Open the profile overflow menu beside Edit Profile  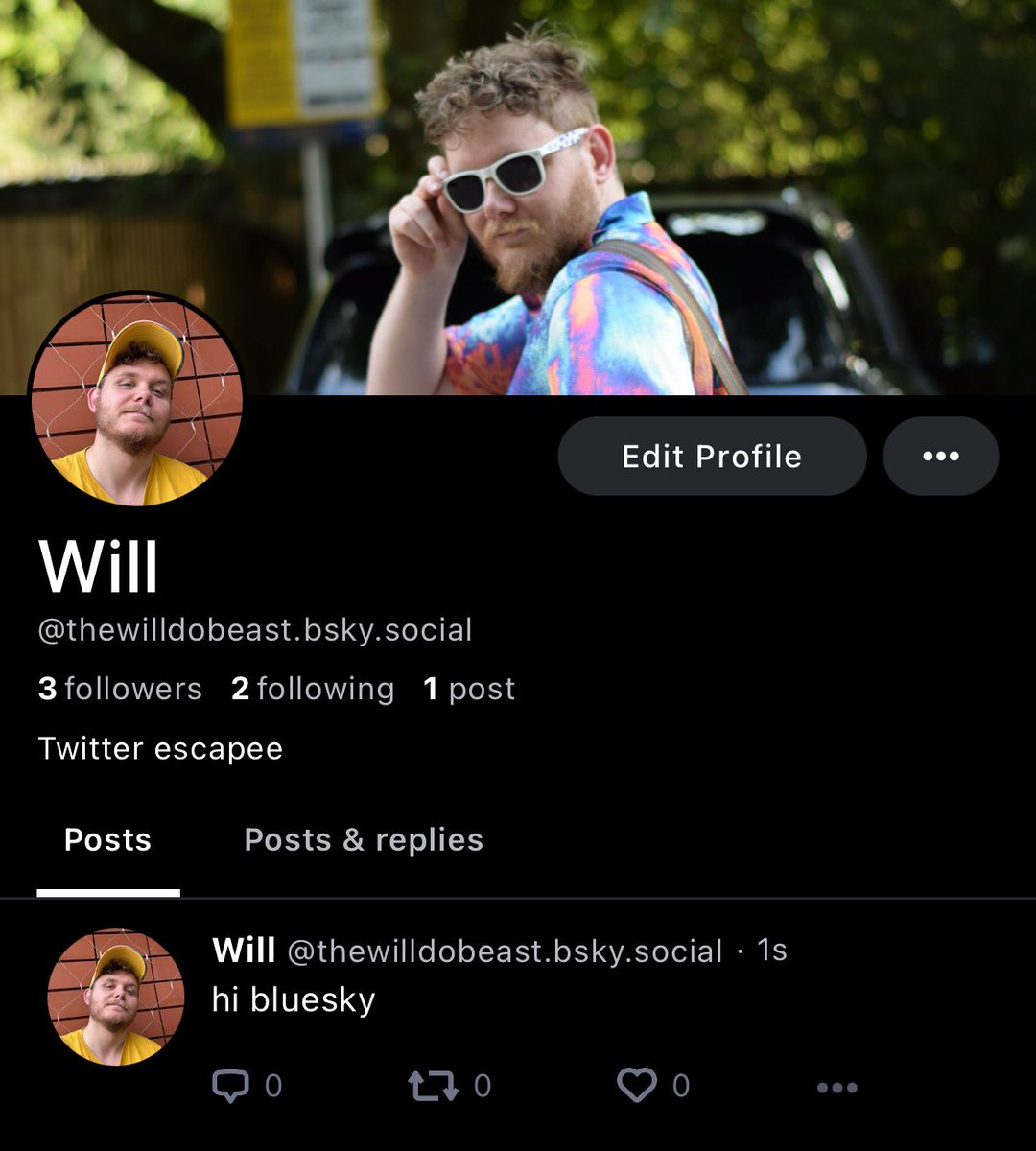(x=940, y=457)
